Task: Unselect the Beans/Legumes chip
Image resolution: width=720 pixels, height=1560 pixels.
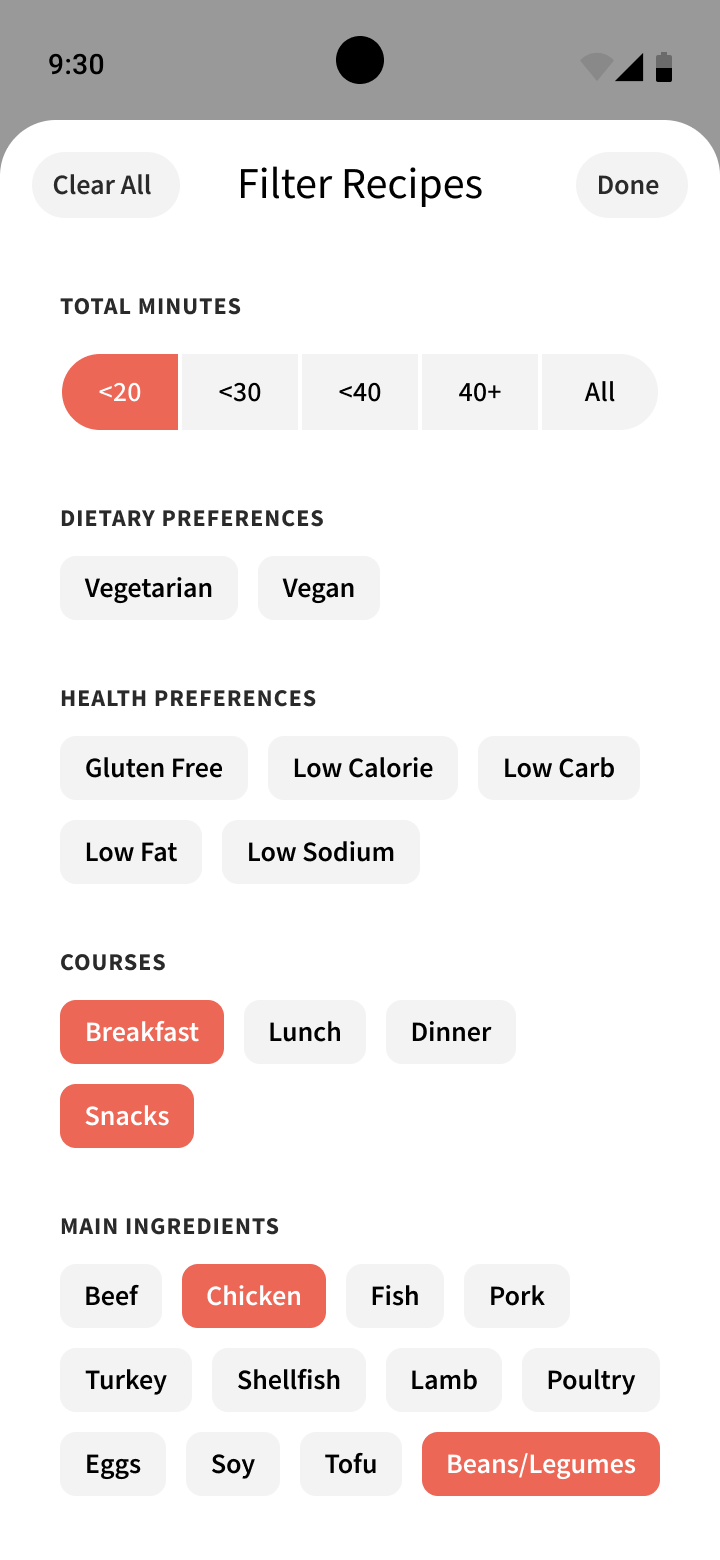Action: point(540,1464)
